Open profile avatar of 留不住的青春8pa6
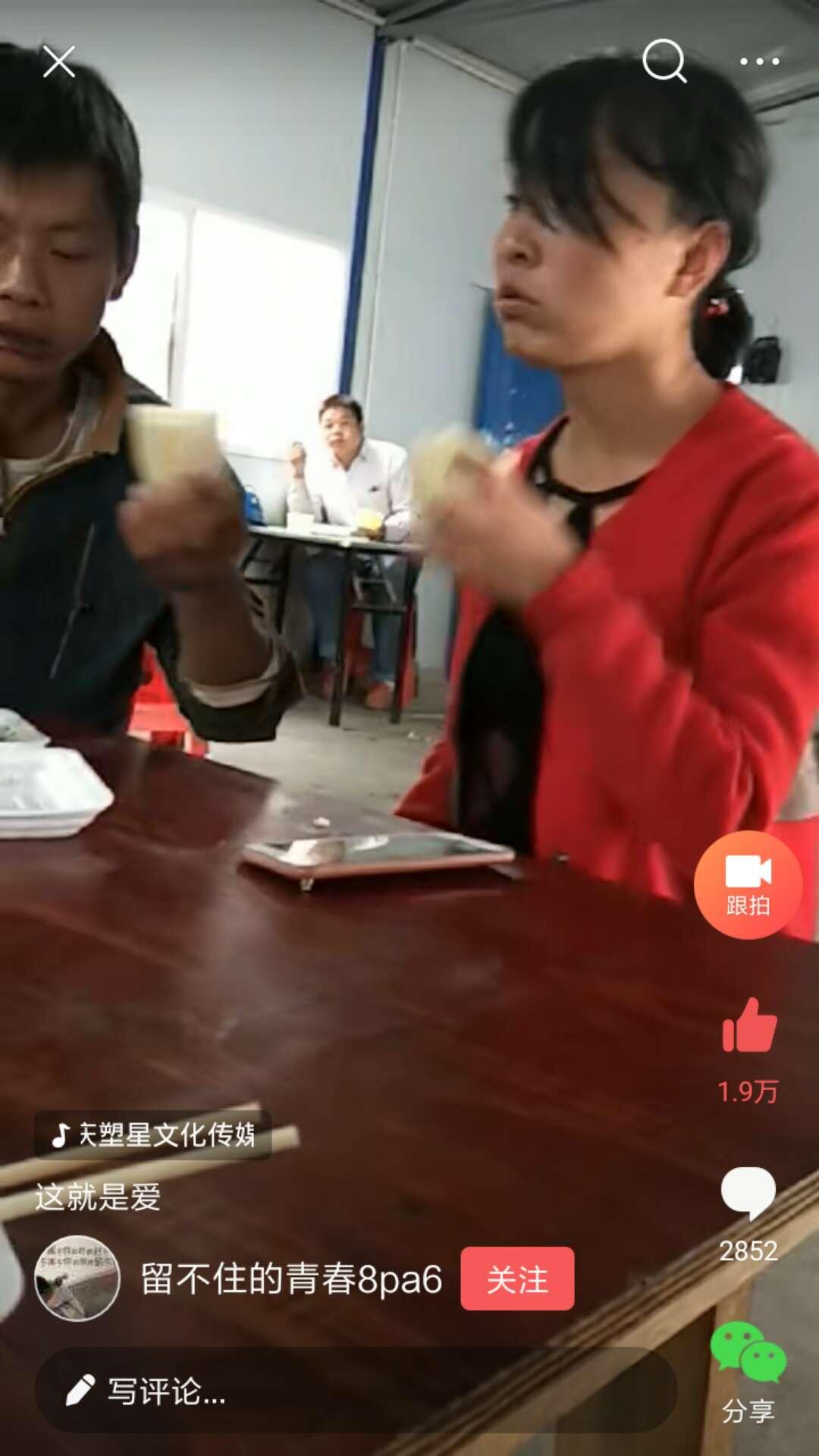The image size is (819, 1456). point(77,1279)
